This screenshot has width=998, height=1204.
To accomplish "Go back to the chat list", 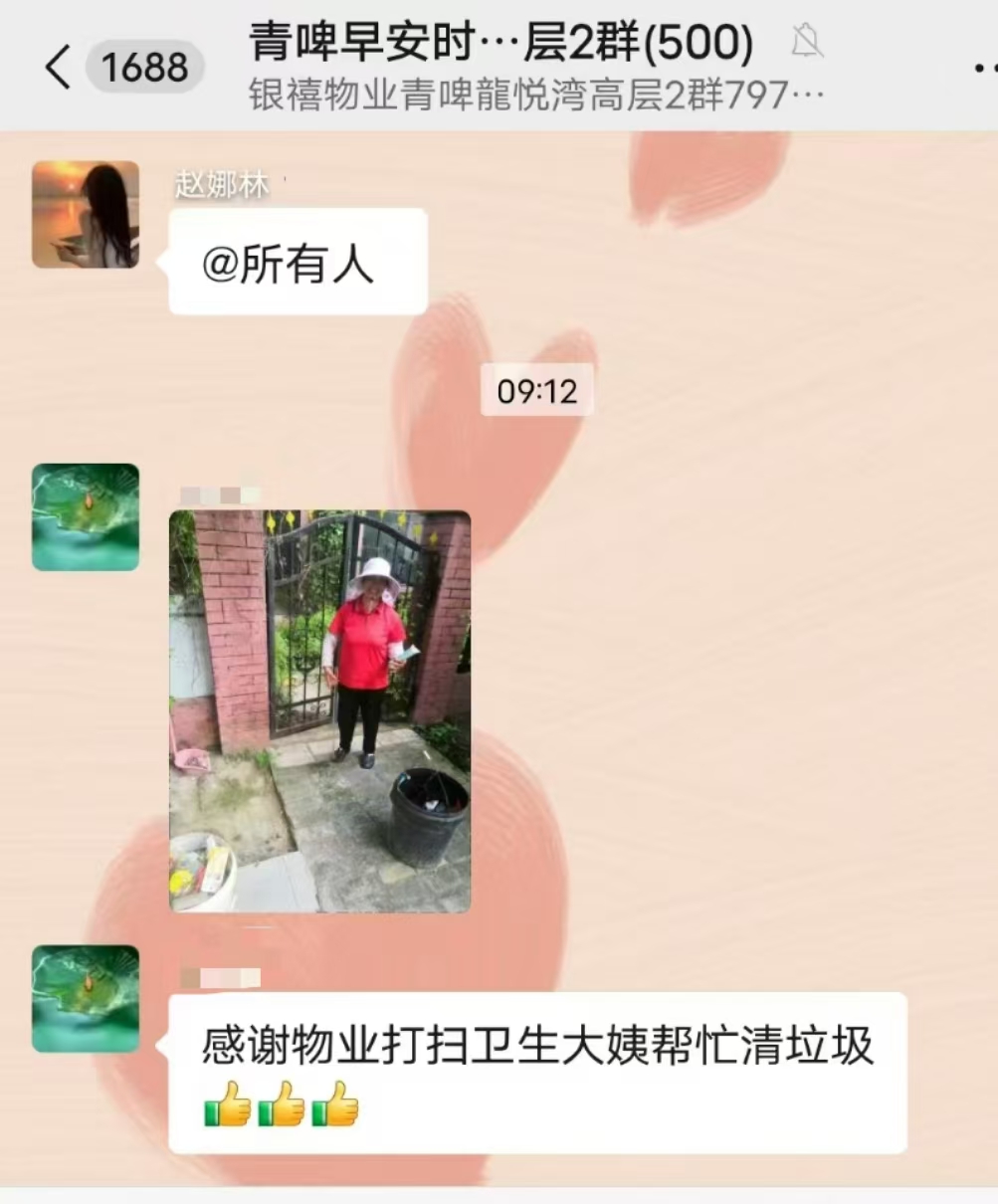I will pos(58,68).
